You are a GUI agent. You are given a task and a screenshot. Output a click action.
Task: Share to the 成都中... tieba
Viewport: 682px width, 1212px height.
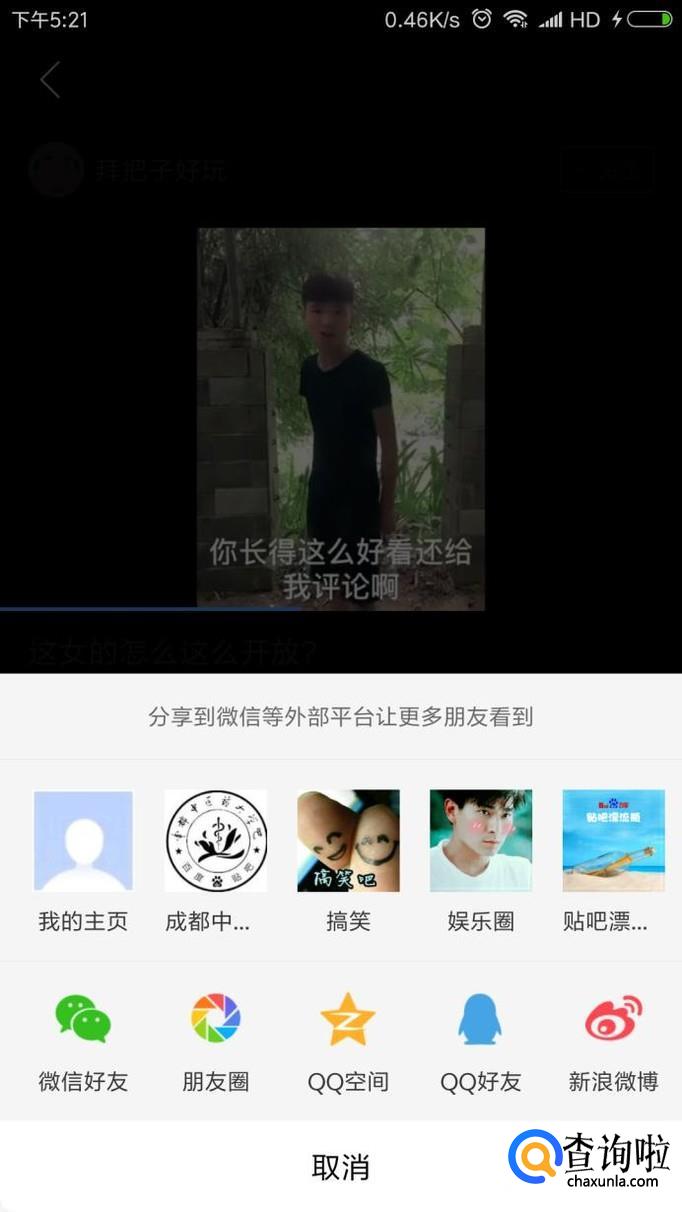[215, 841]
